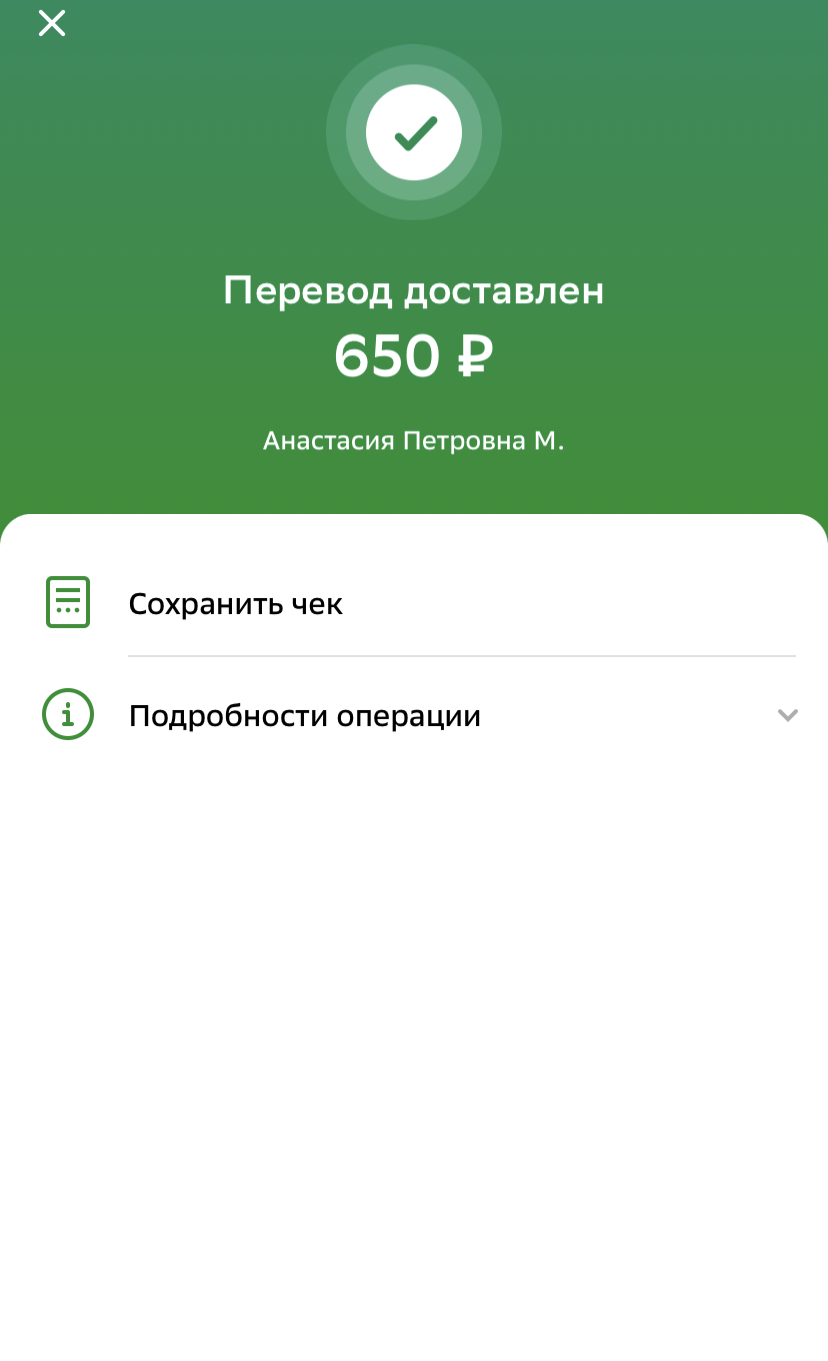Close the transfer confirmation screen
The width and height of the screenshot is (828, 1361).
tap(52, 24)
